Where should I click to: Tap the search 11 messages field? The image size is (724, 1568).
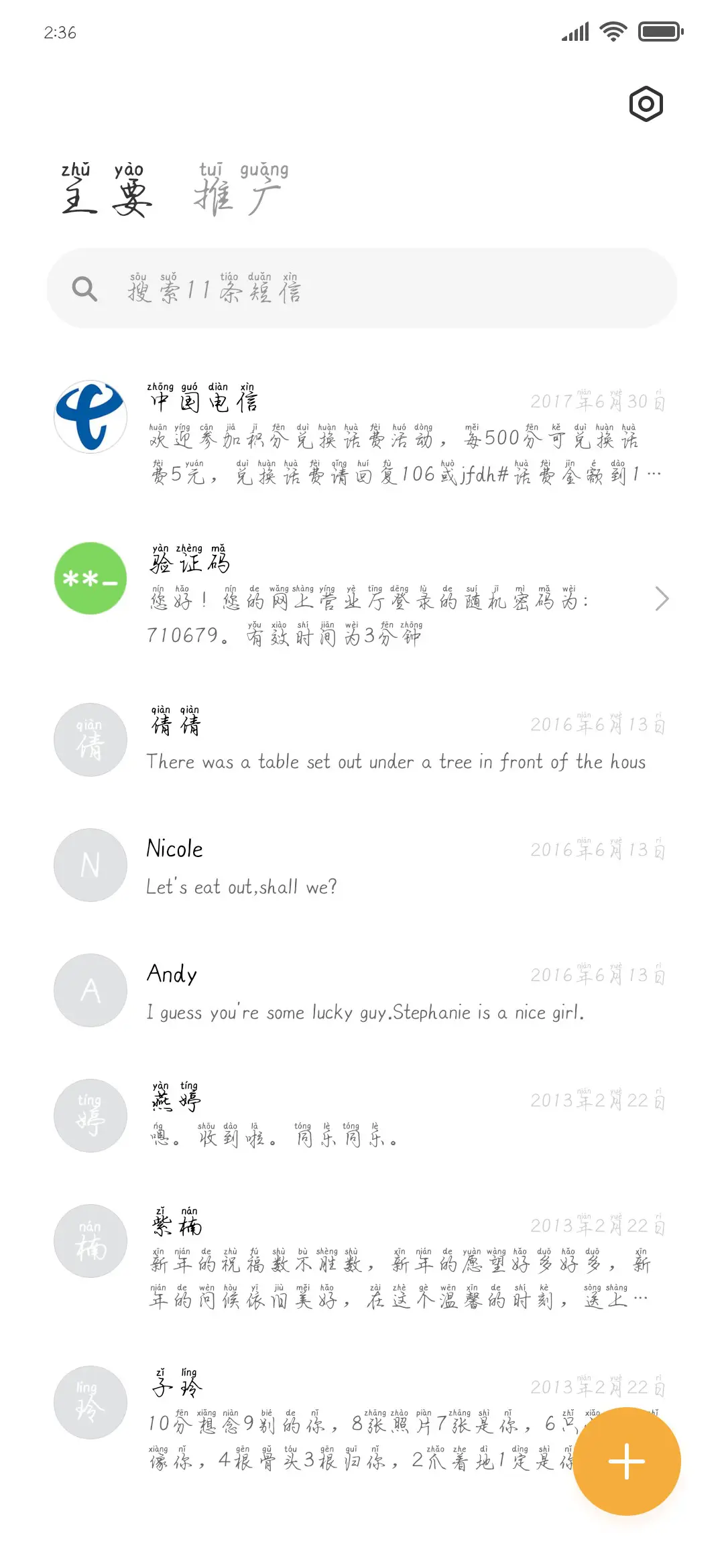(362, 288)
